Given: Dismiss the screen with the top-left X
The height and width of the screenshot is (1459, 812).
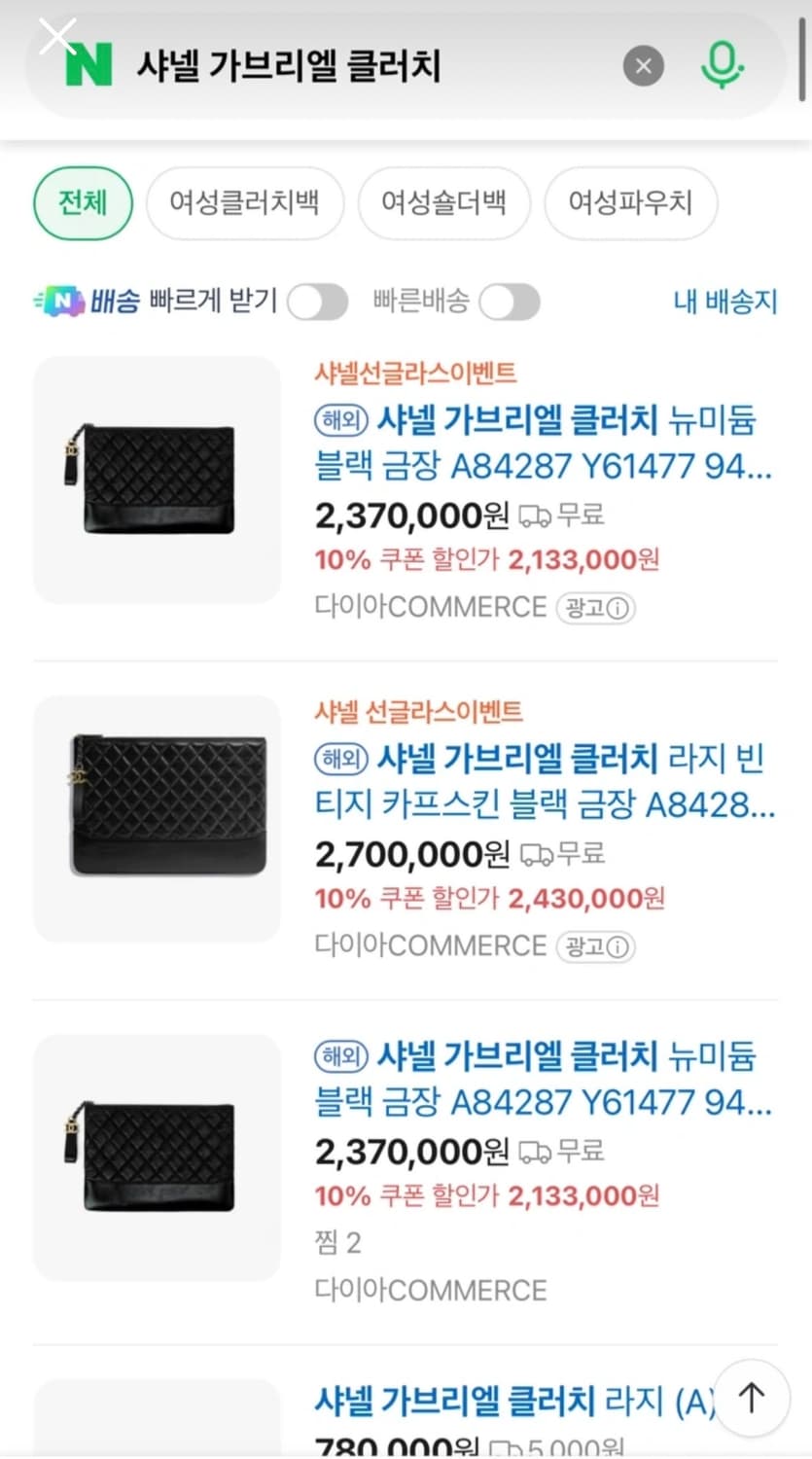Looking at the screenshot, I should coord(58,36).
